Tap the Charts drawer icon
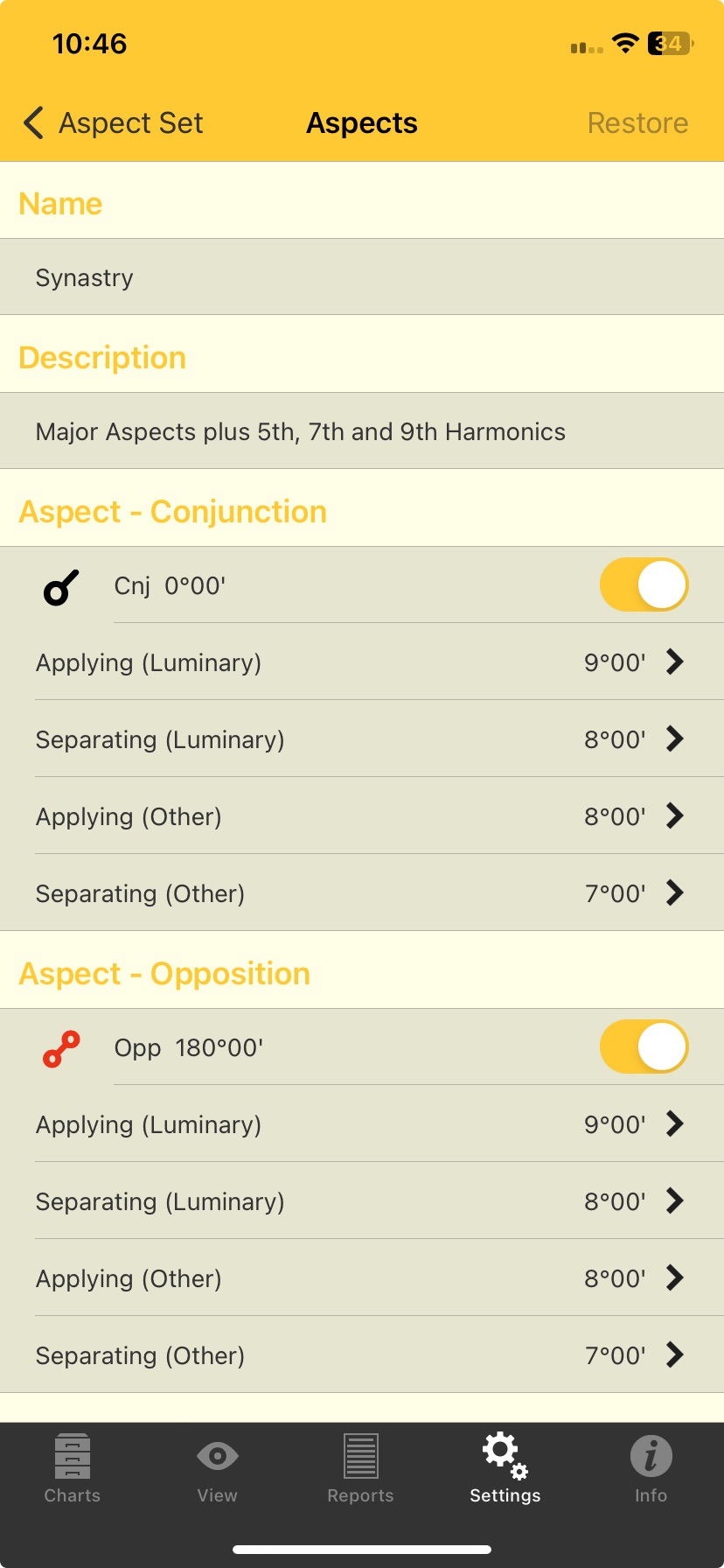Viewport: 724px width, 1568px height. click(72, 1457)
